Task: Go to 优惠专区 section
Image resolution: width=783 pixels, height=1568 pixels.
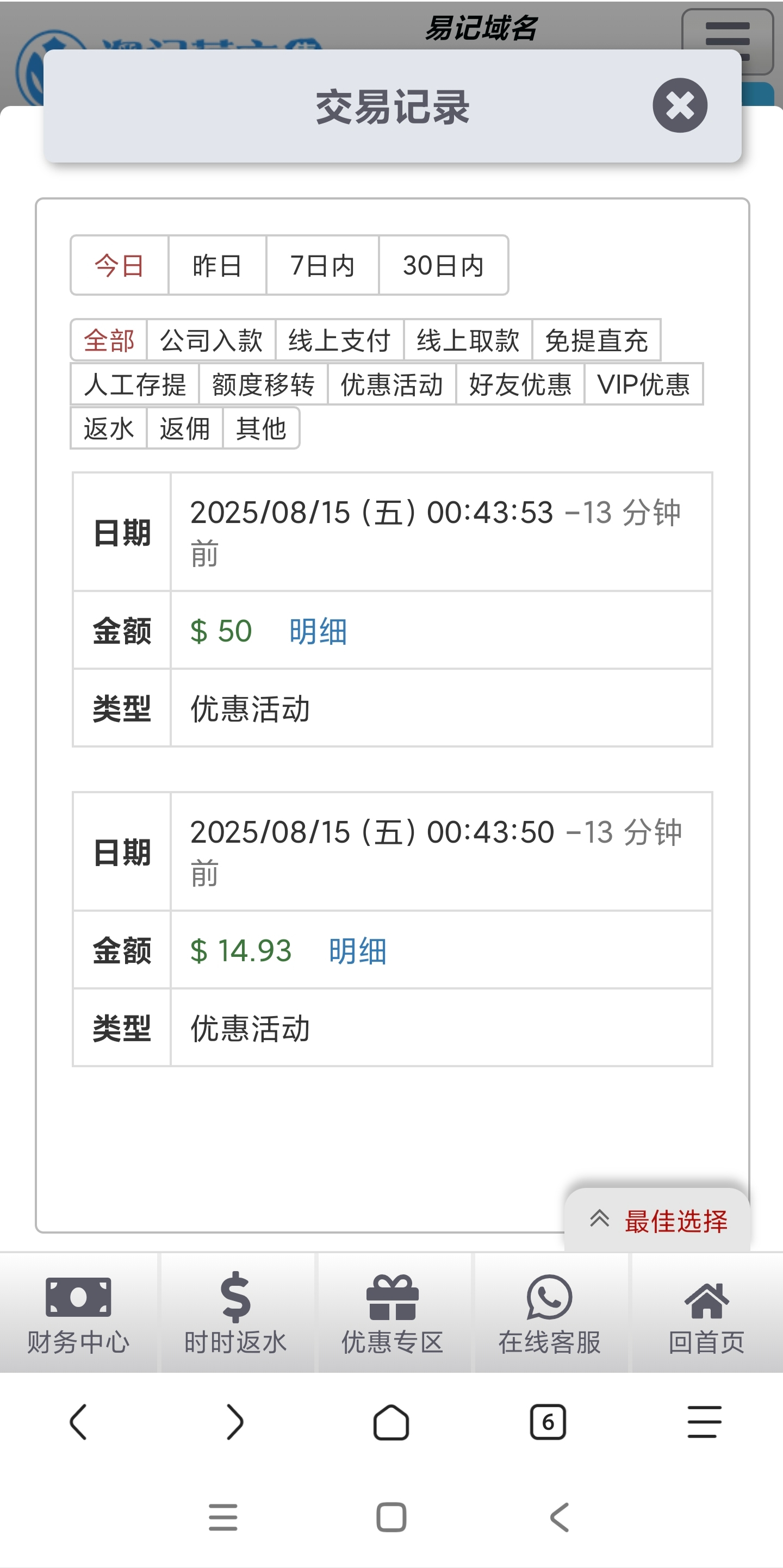Action: [392, 1312]
